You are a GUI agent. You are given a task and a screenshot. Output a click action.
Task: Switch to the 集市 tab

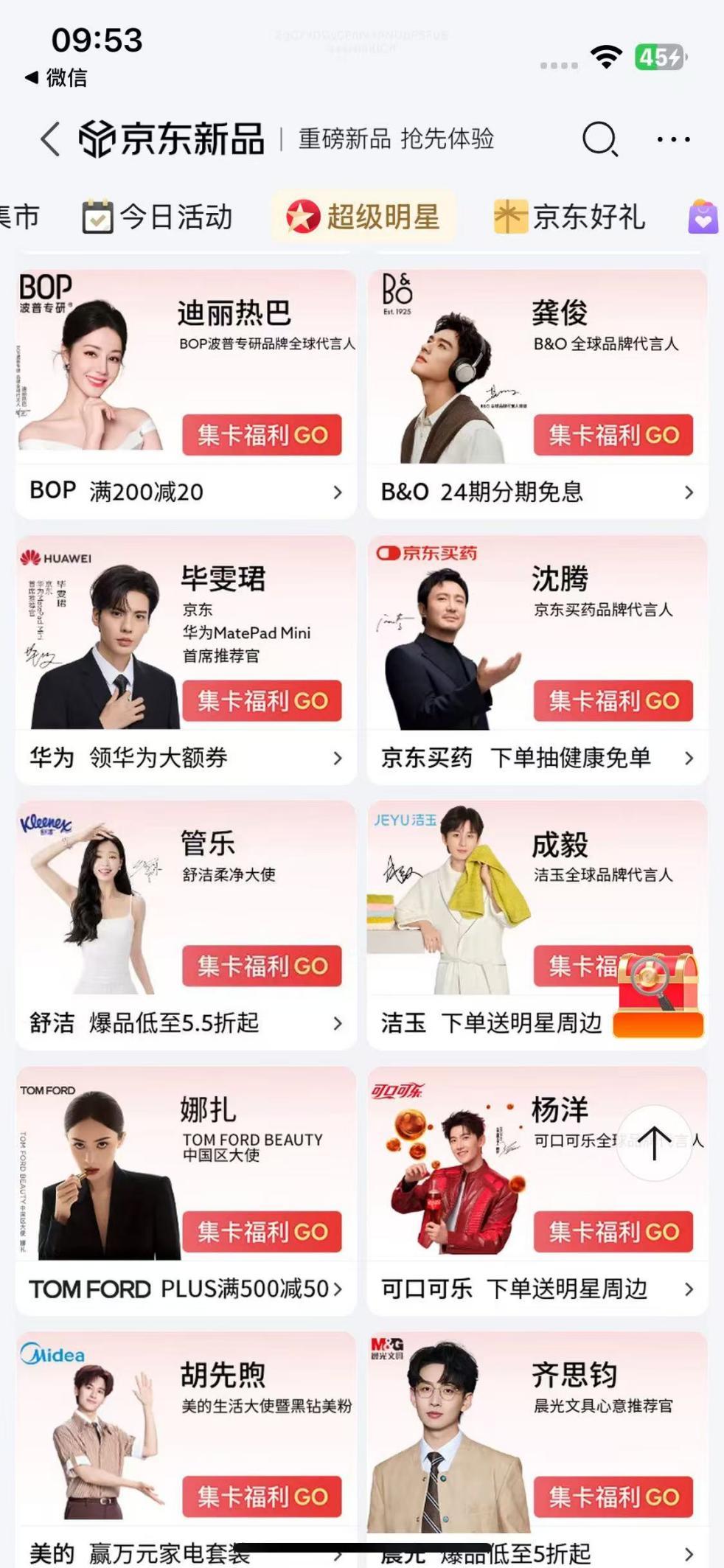click(18, 217)
